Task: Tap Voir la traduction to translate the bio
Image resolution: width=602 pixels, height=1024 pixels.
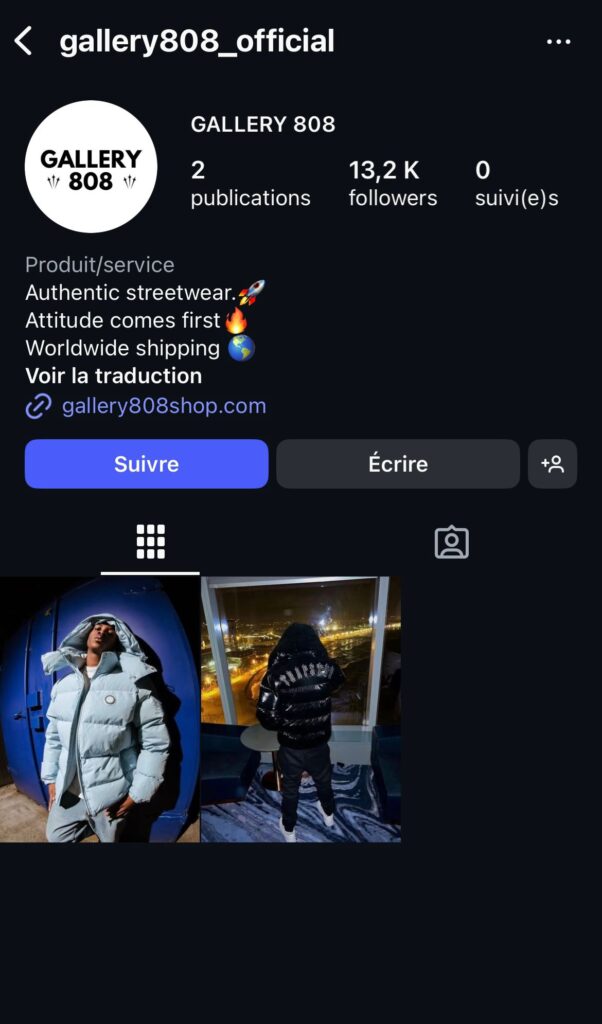Action: (114, 376)
